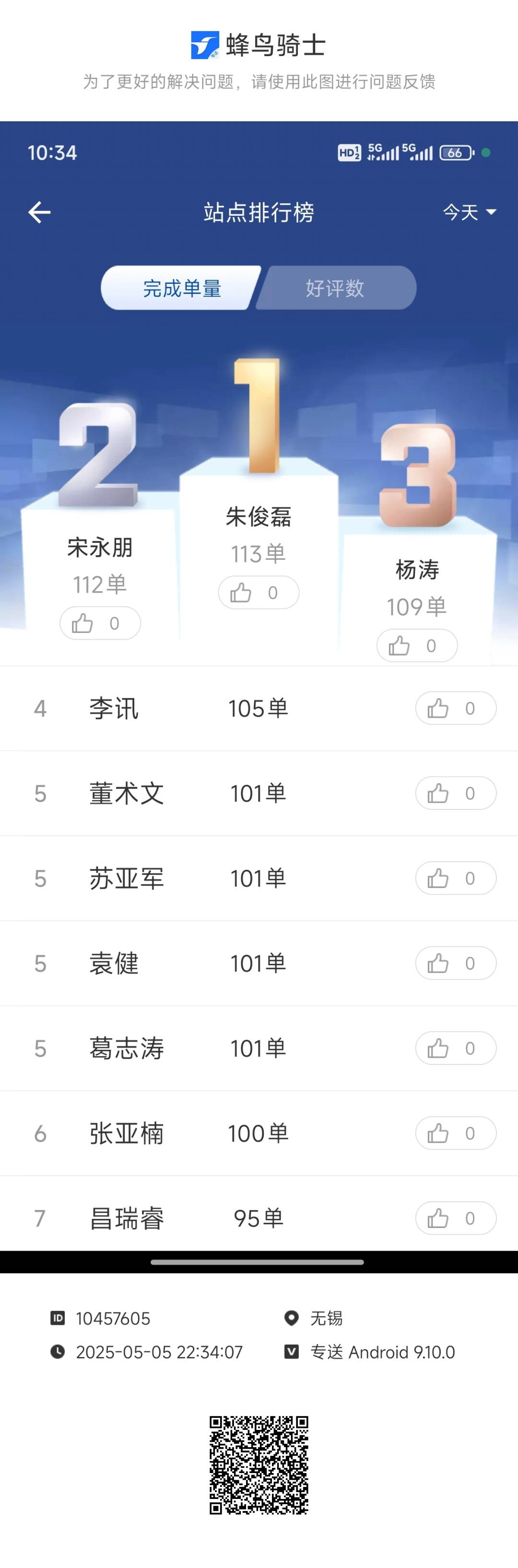Go back using the arrow icon

tap(39, 212)
